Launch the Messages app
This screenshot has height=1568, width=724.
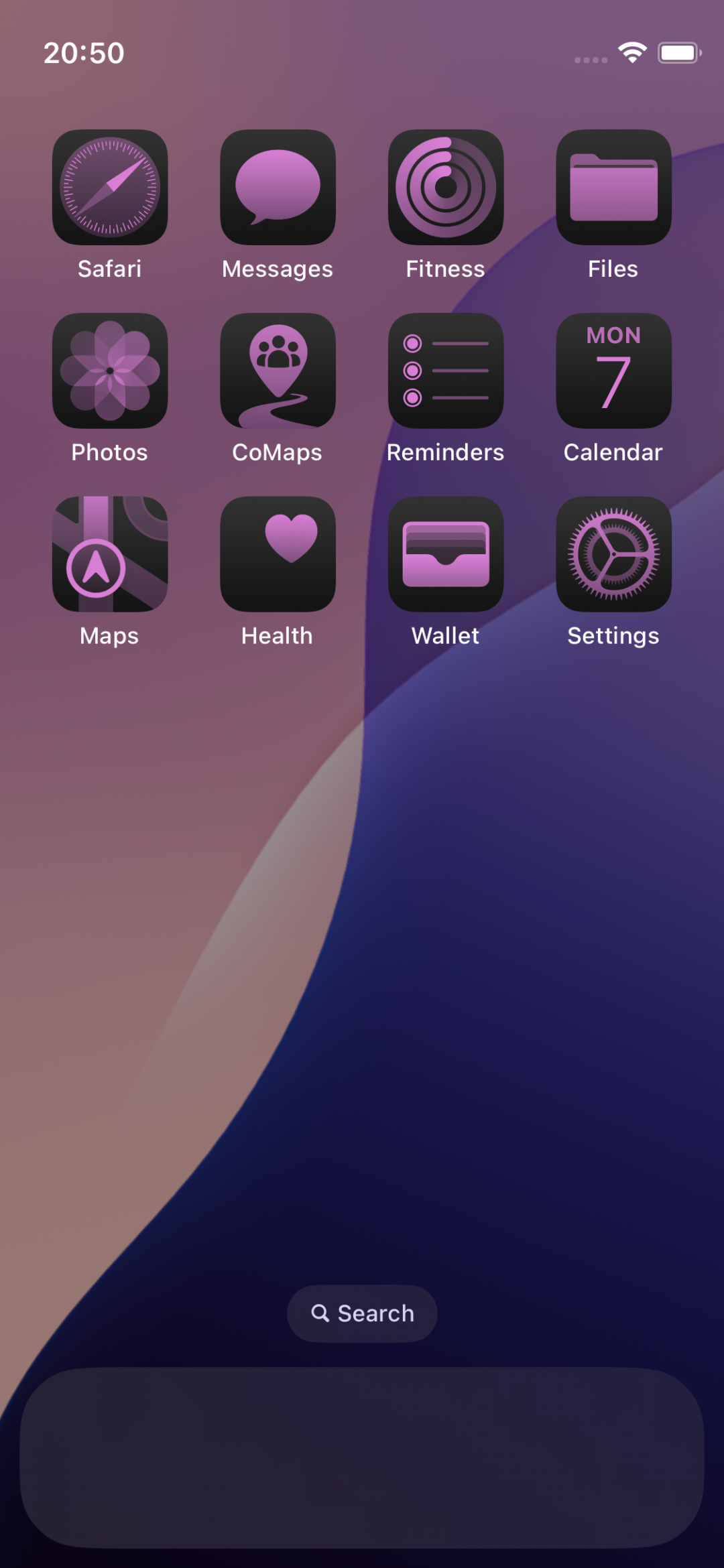click(278, 187)
